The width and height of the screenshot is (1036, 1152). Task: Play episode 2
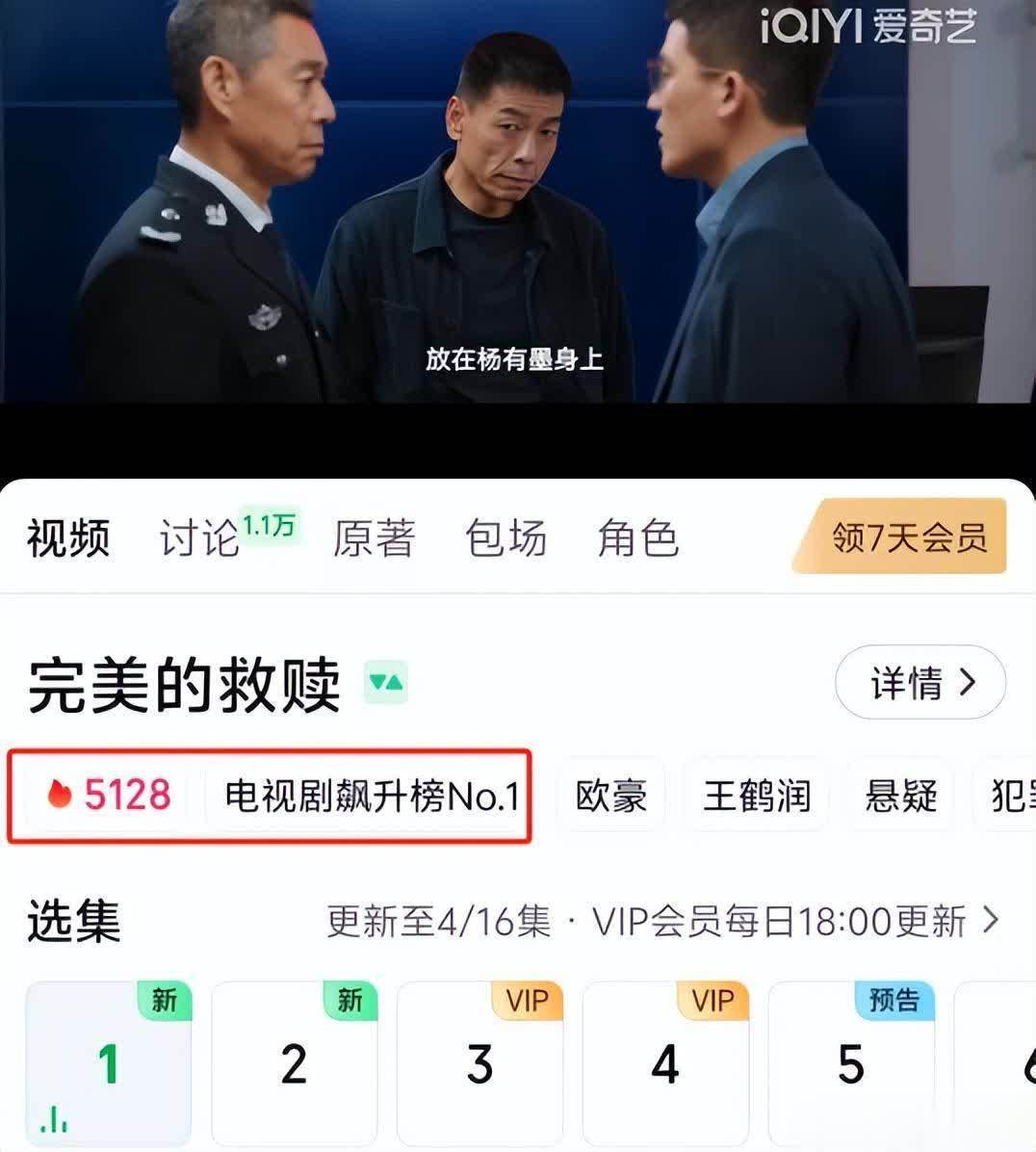(x=295, y=1064)
